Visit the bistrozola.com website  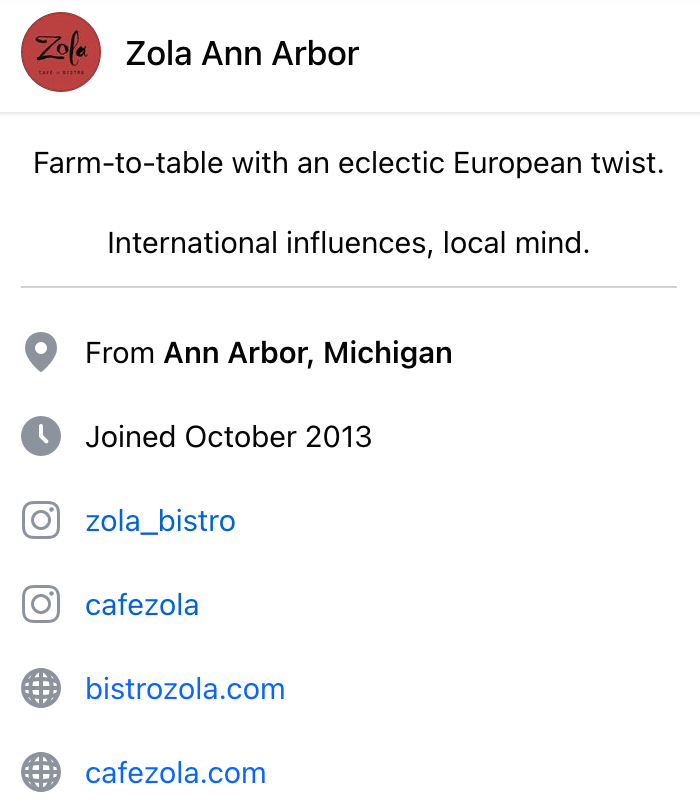point(185,689)
